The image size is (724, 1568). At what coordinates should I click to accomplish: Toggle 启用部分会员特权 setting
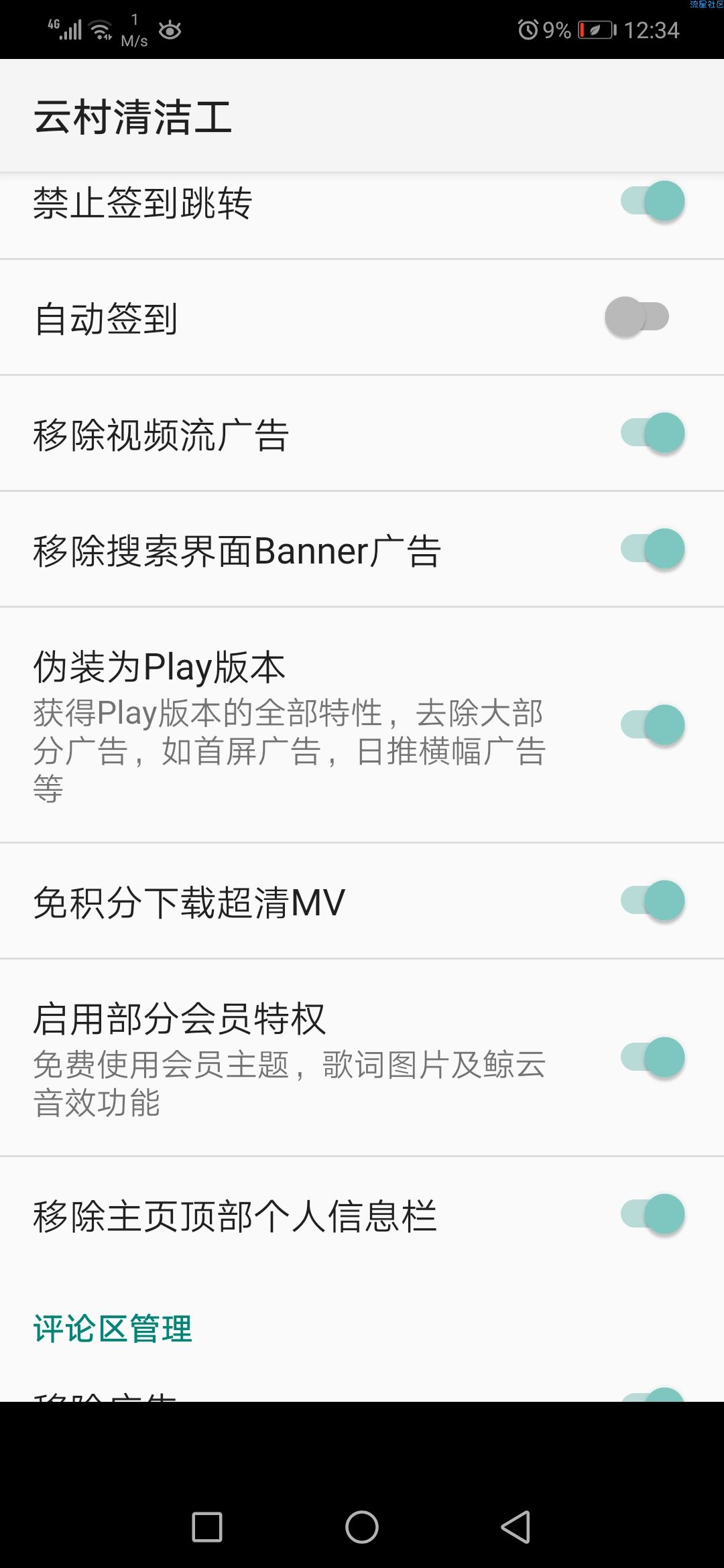[x=652, y=1057]
